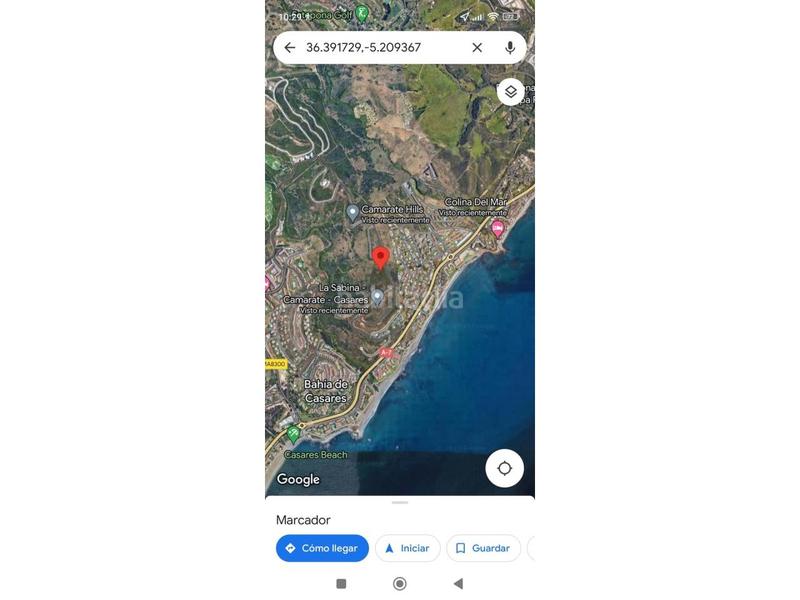Open the La Sabina - Camarate - Casares pin
Screen dimensions: 800x600
[377, 296]
